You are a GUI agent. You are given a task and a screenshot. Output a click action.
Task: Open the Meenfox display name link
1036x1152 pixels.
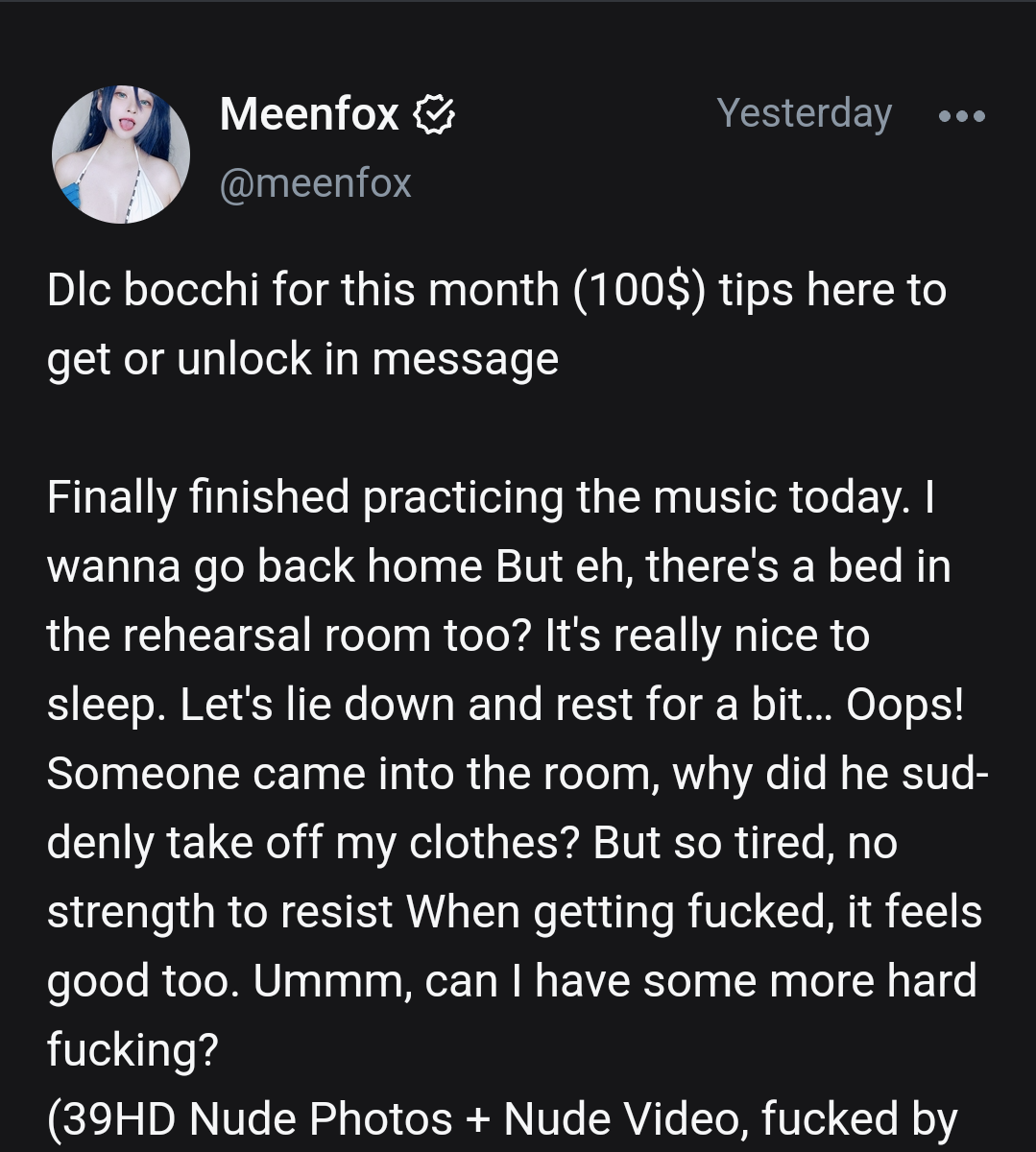coord(309,115)
